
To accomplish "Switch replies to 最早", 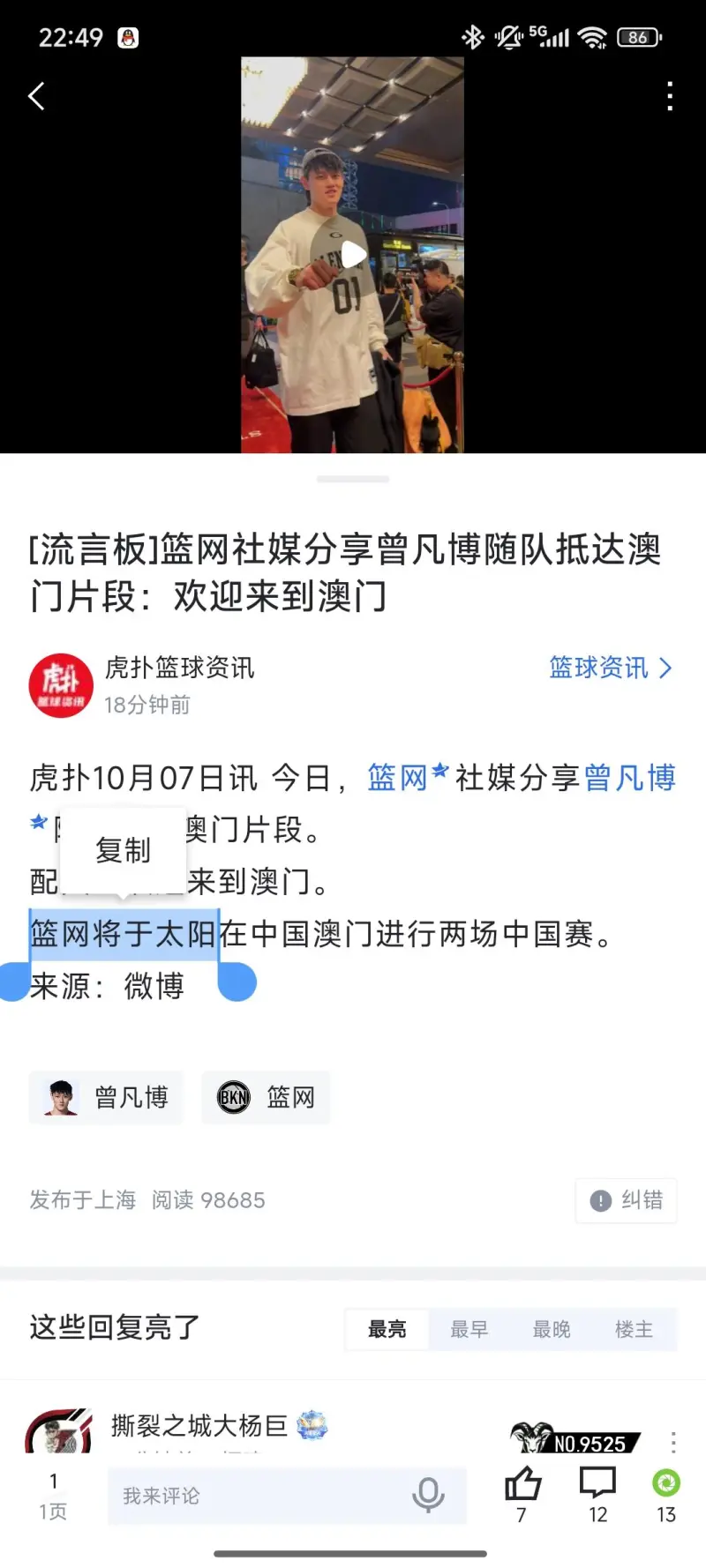I will pos(469,1329).
